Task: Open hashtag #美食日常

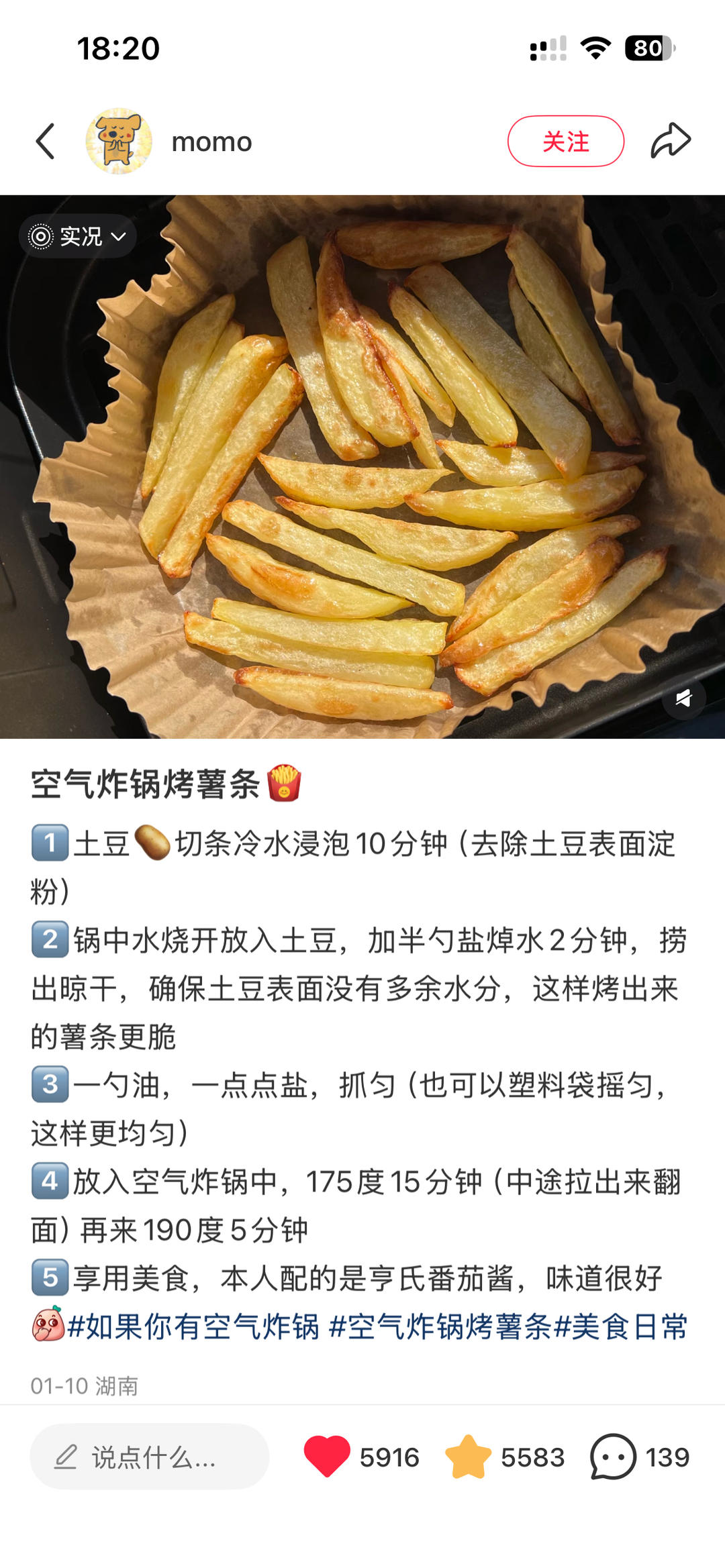Action: [x=622, y=1326]
